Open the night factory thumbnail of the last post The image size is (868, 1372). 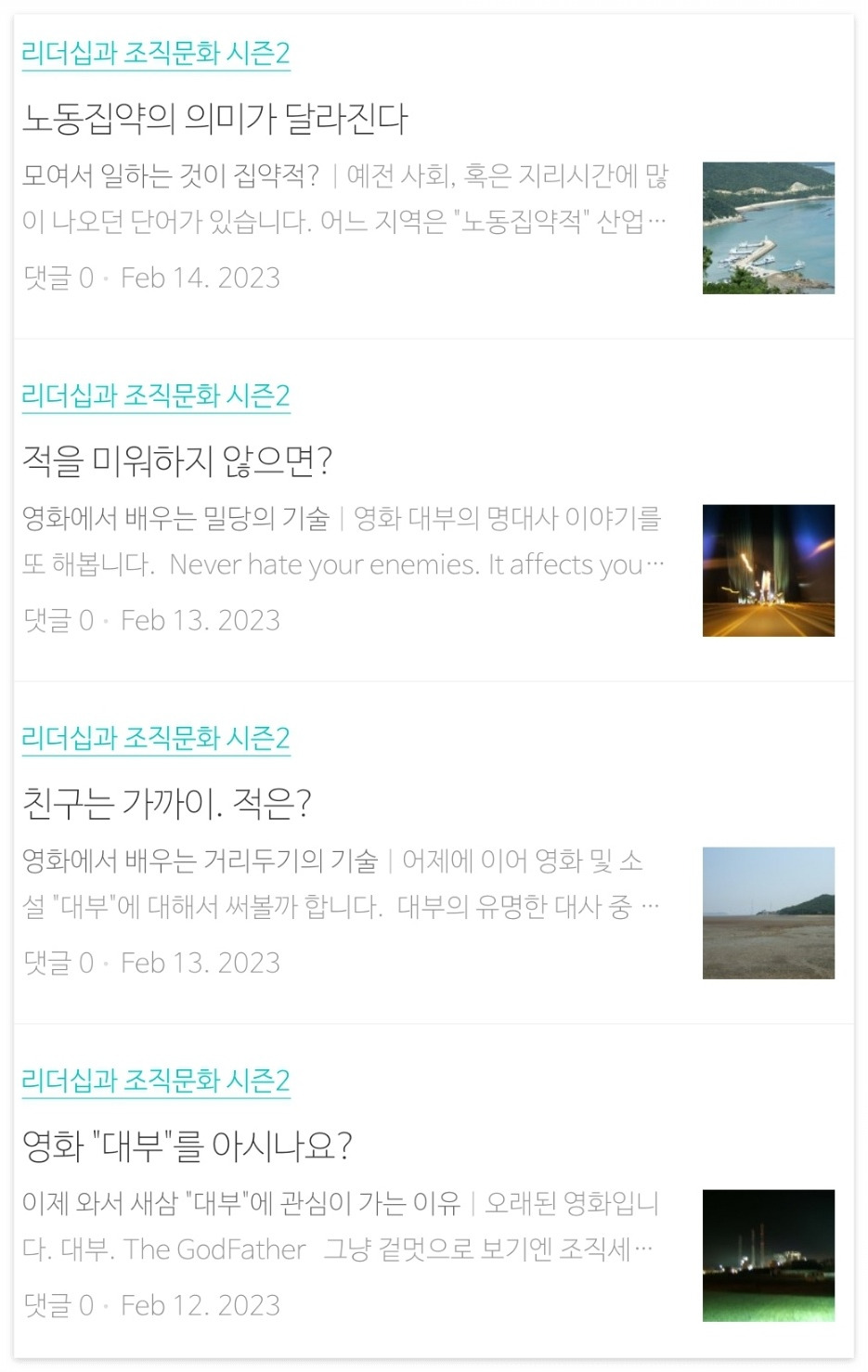768,1255
